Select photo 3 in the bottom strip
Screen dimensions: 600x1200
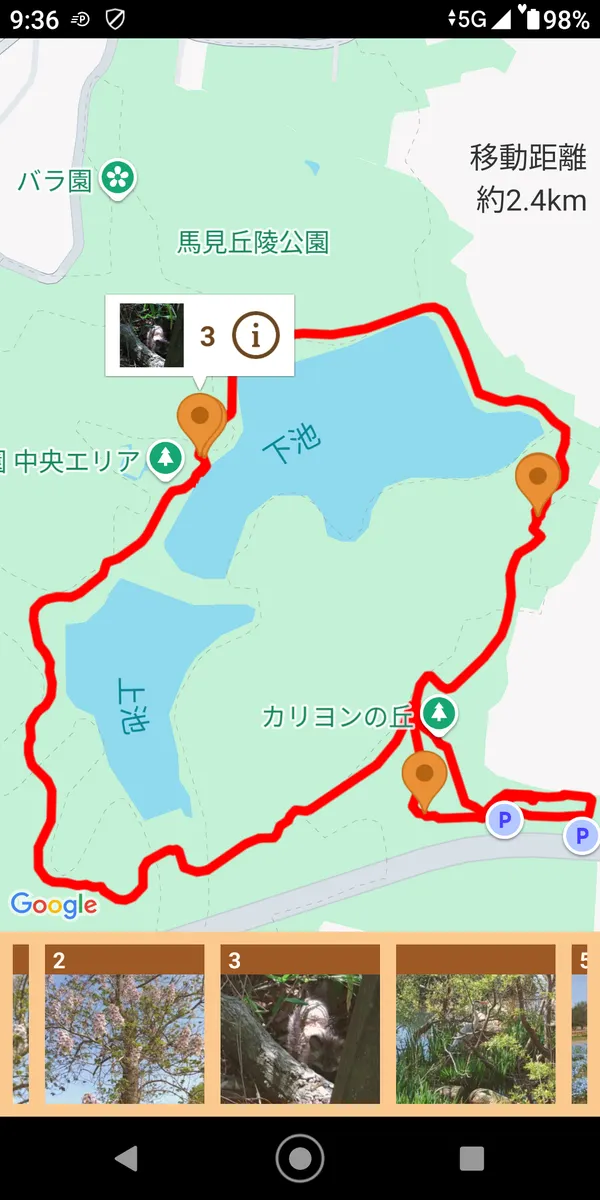pos(300,1025)
